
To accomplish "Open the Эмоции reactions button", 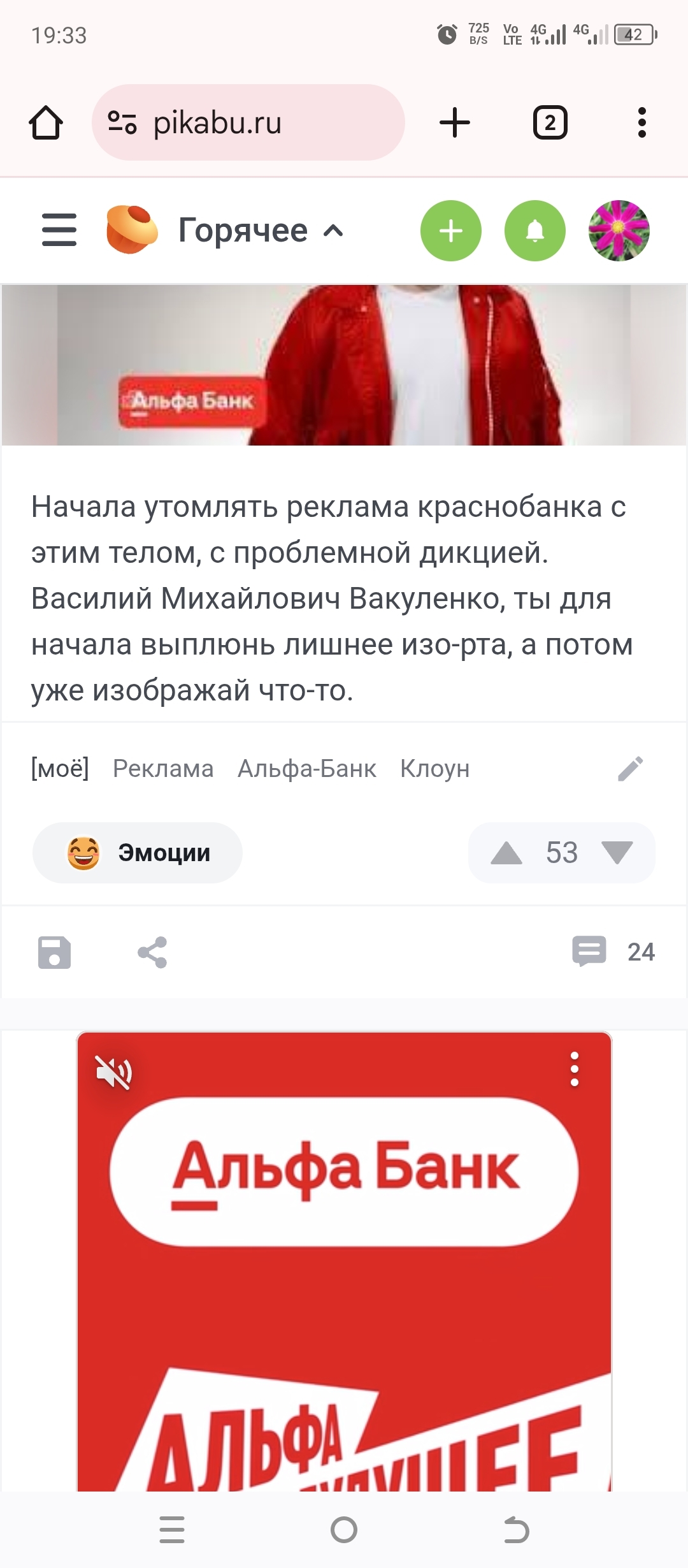I will pyautogui.click(x=138, y=853).
